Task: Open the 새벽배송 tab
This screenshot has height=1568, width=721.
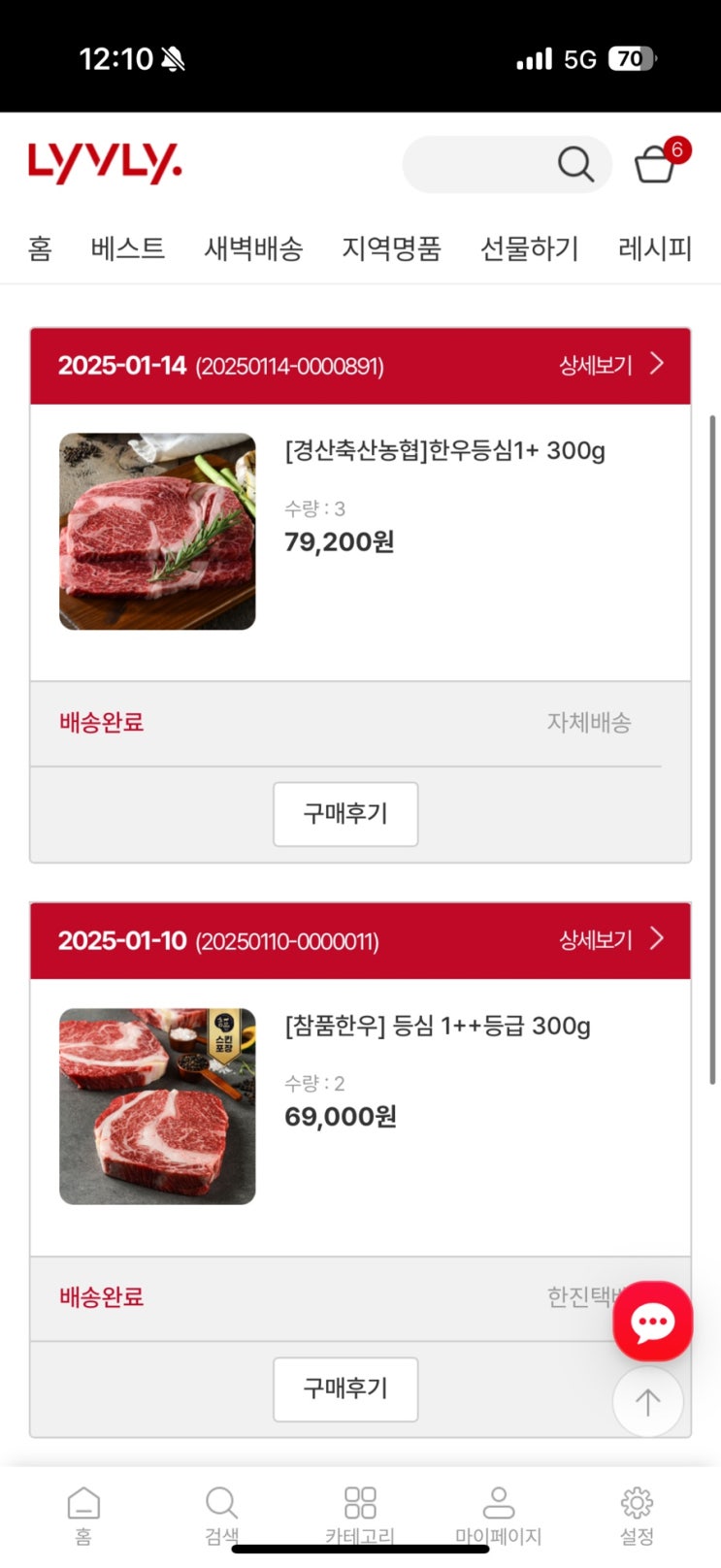Action: (x=253, y=248)
